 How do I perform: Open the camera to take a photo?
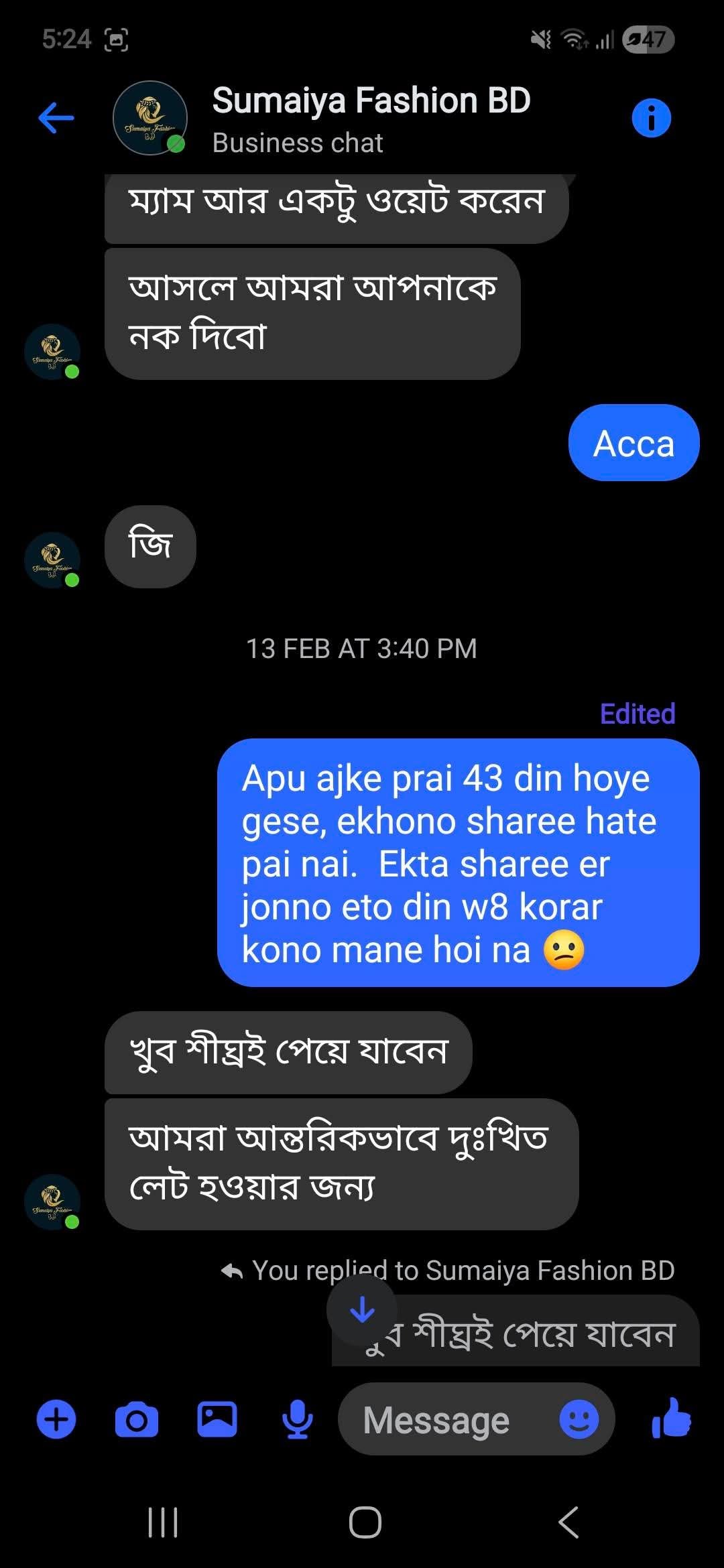(137, 1419)
